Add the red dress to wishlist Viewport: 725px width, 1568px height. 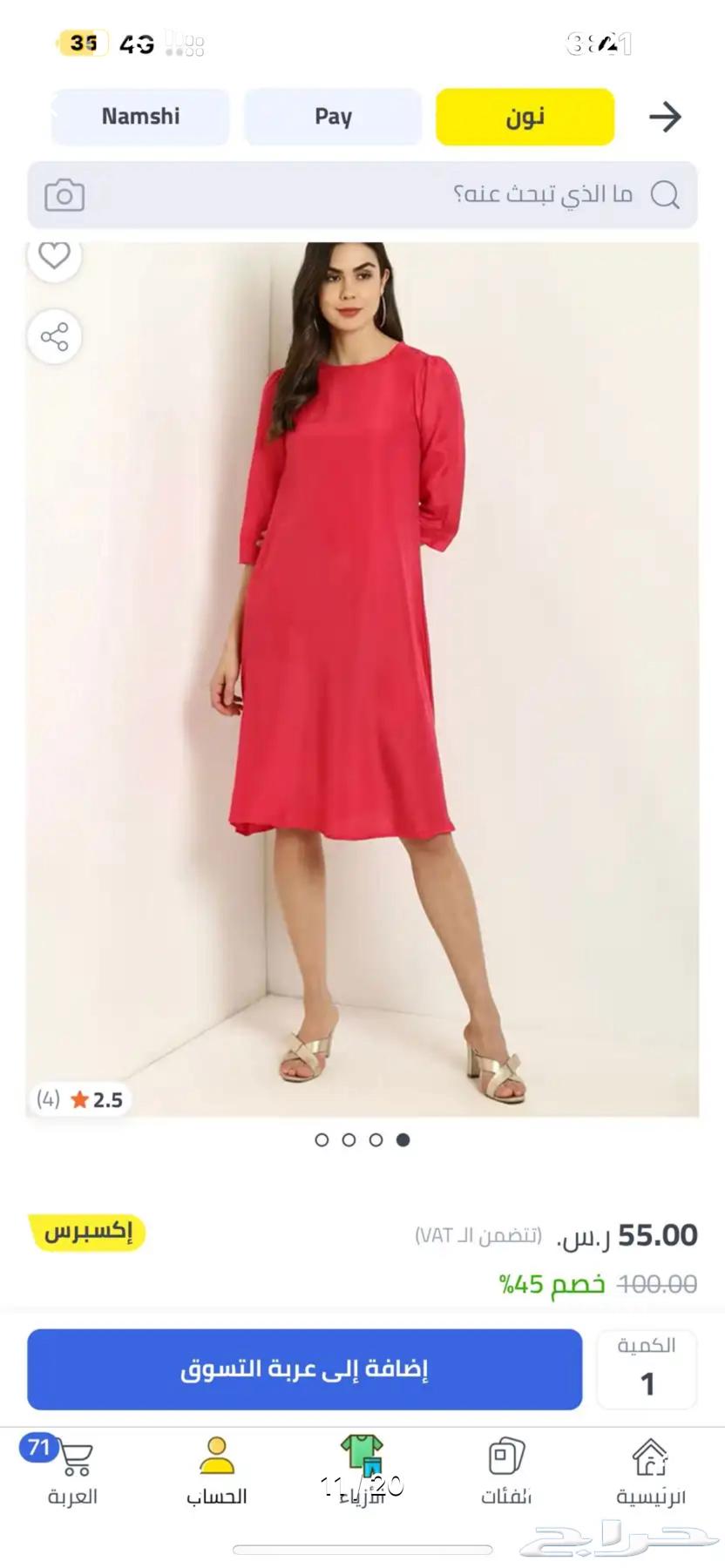tap(54, 256)
